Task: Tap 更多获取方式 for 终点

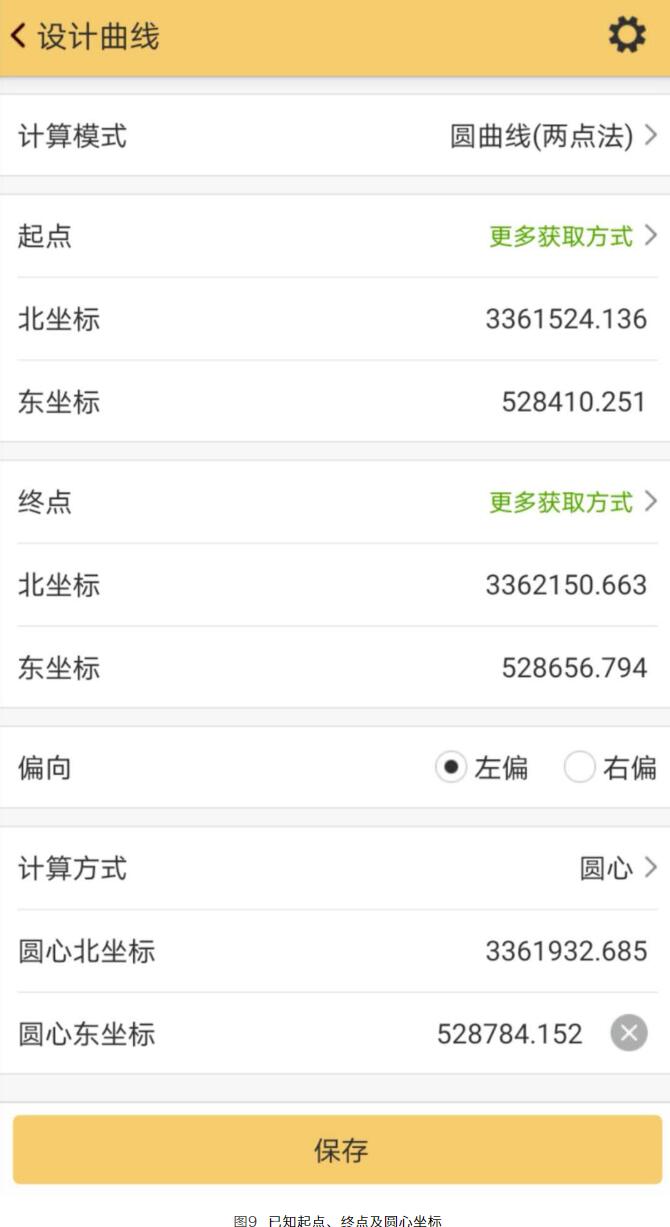Action: [572, 502]
